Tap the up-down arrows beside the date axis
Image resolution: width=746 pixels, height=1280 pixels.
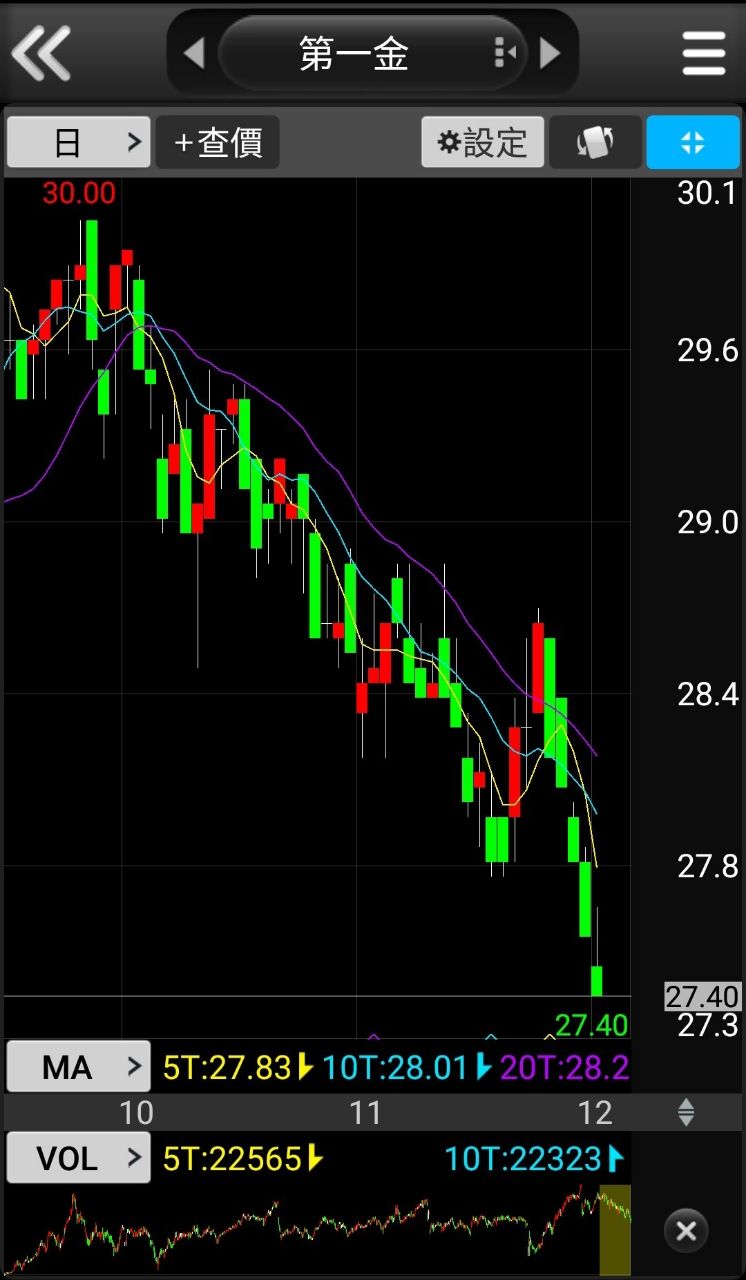[x=686, y=1112]
